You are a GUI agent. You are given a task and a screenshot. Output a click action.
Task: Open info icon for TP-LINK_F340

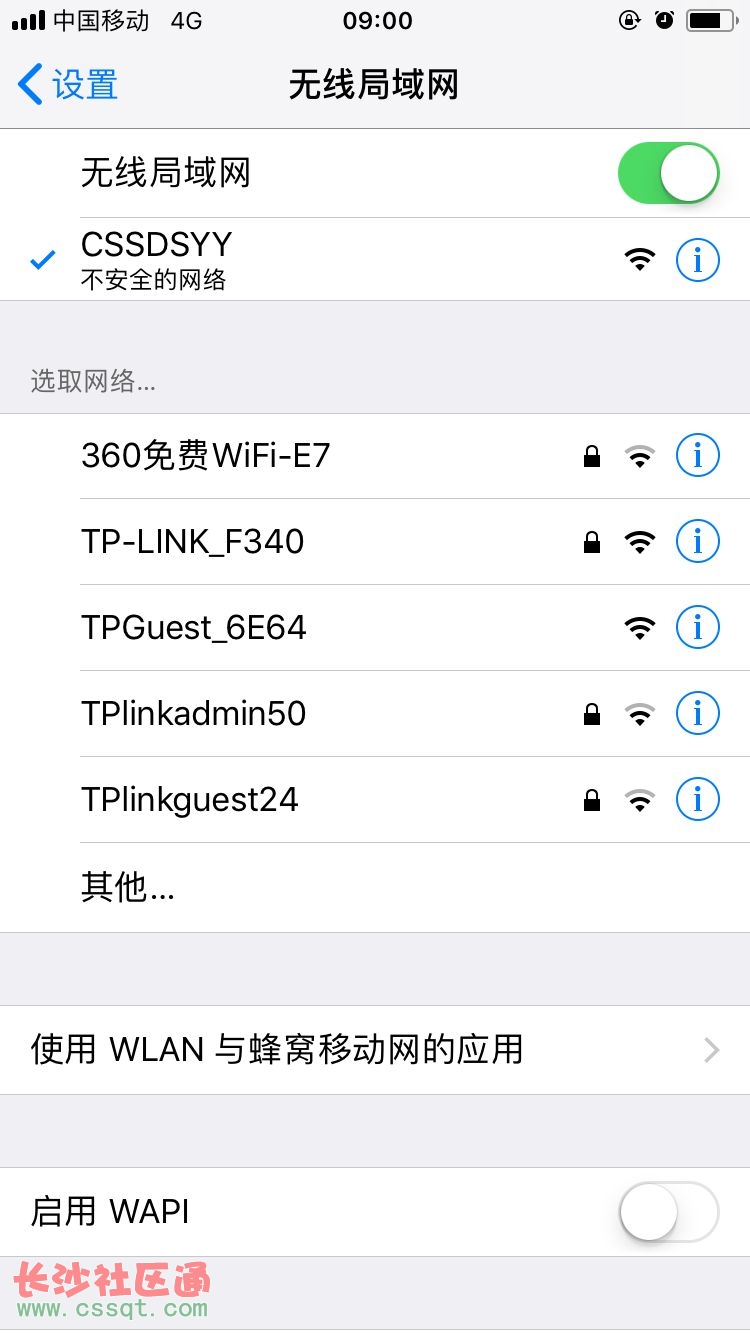coord(698,542)
